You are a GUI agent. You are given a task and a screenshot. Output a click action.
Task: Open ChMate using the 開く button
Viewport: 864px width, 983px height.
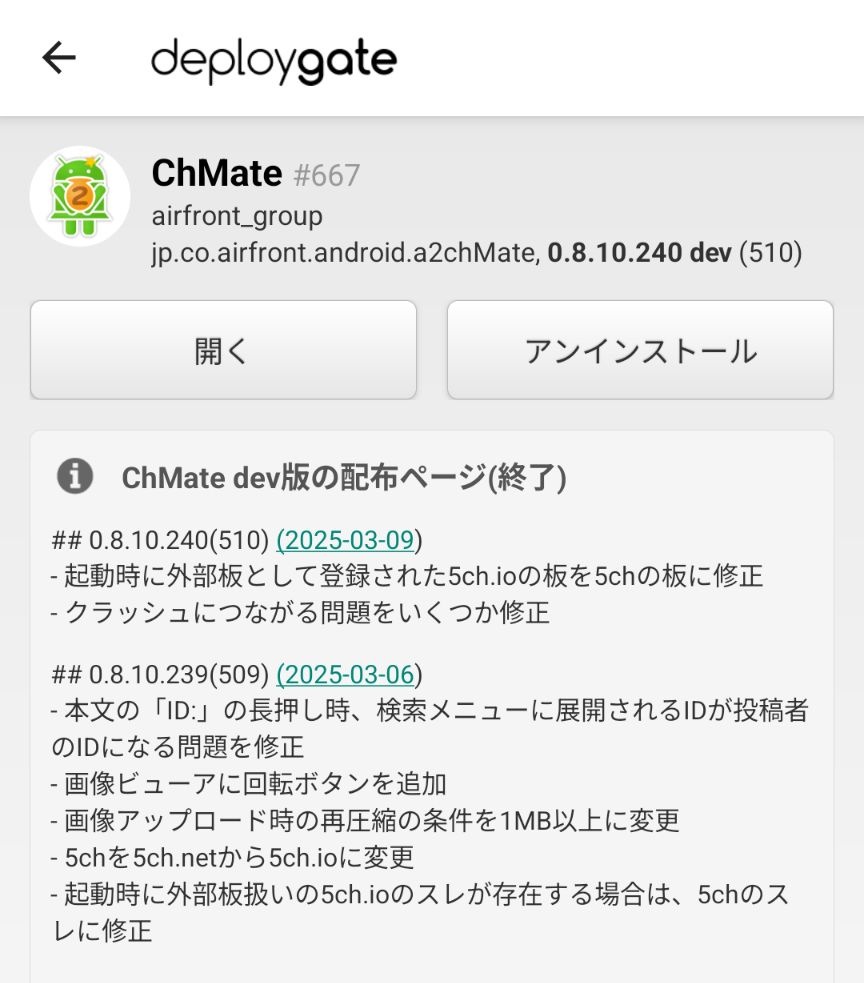(x=222, y=350)
